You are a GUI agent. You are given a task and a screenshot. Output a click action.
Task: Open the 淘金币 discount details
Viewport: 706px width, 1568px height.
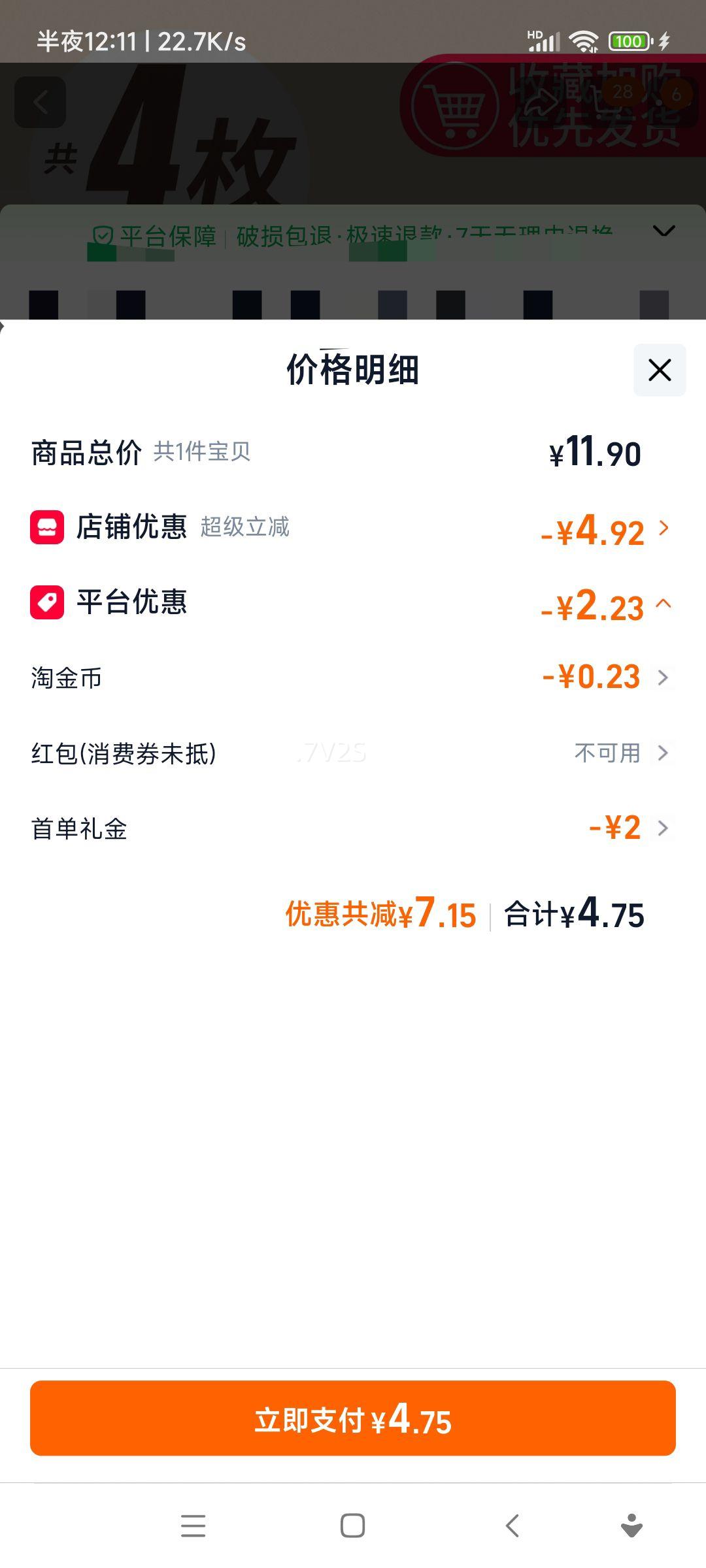coord(664,678)
